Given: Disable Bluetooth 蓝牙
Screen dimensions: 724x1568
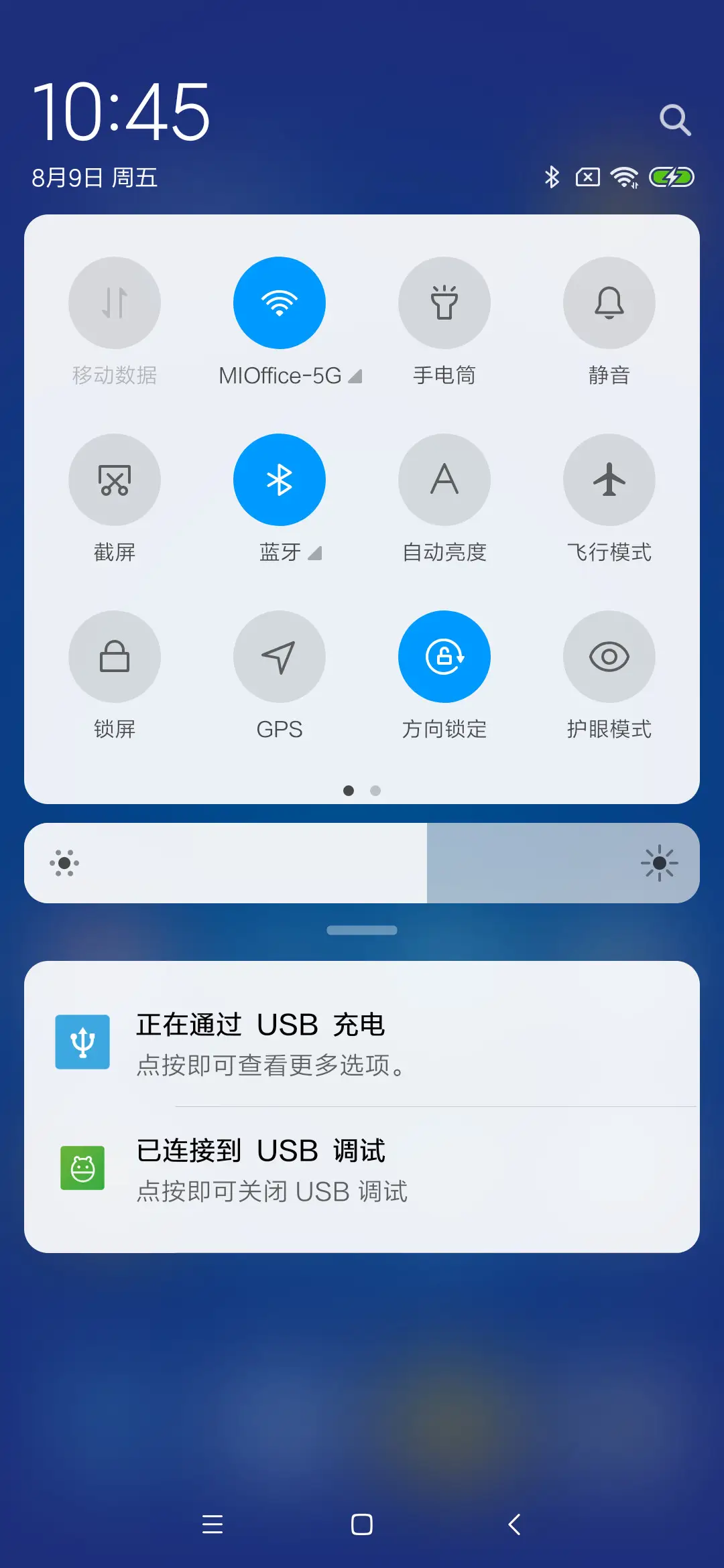Looking at the screenshot, I should tap(280, 479).
